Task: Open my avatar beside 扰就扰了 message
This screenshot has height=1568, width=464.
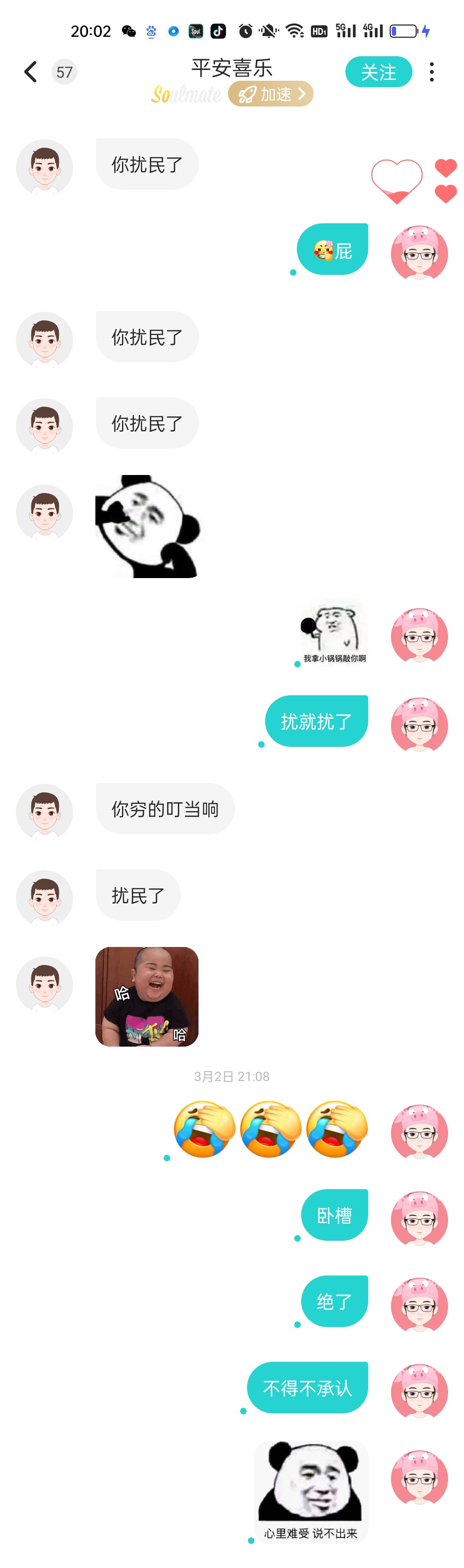Action: (x=419, y=725)
